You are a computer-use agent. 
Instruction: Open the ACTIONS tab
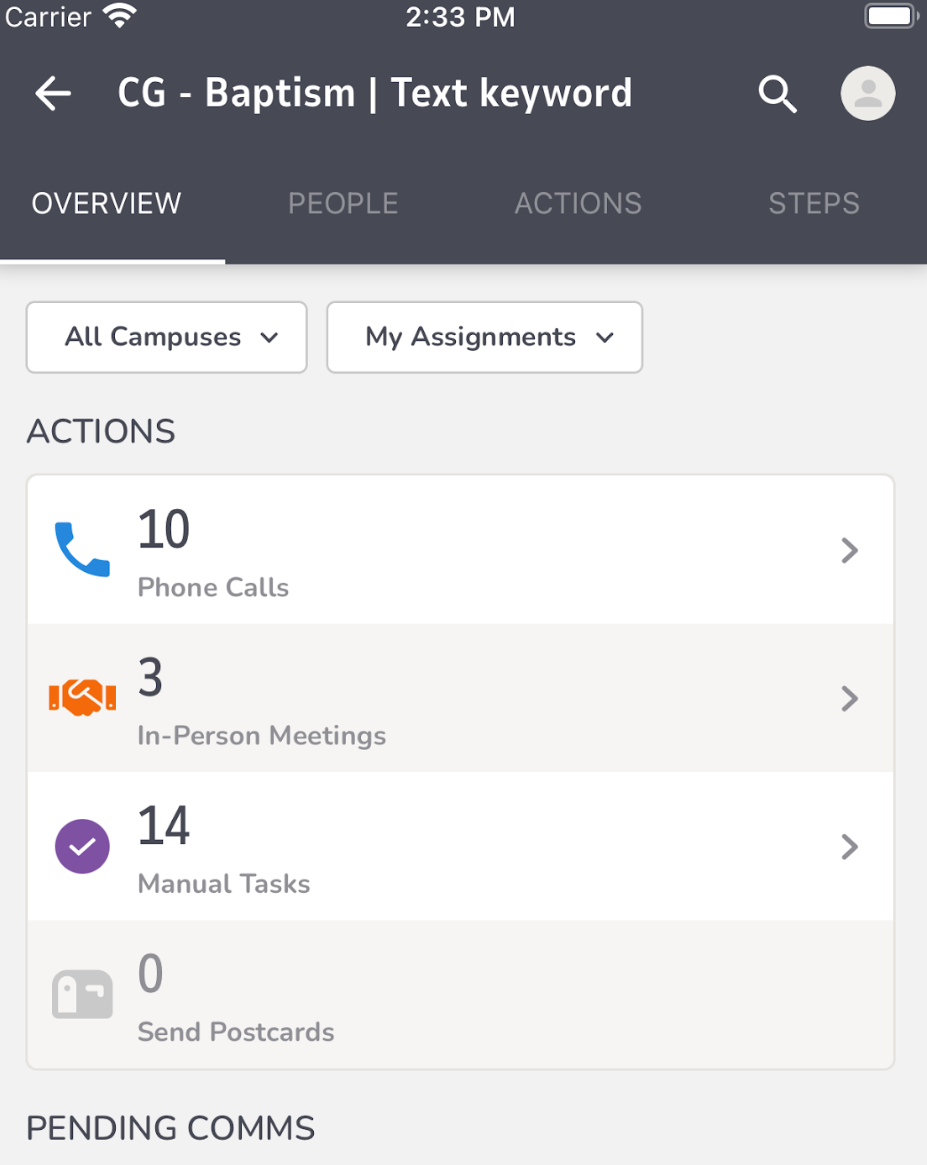577,203
